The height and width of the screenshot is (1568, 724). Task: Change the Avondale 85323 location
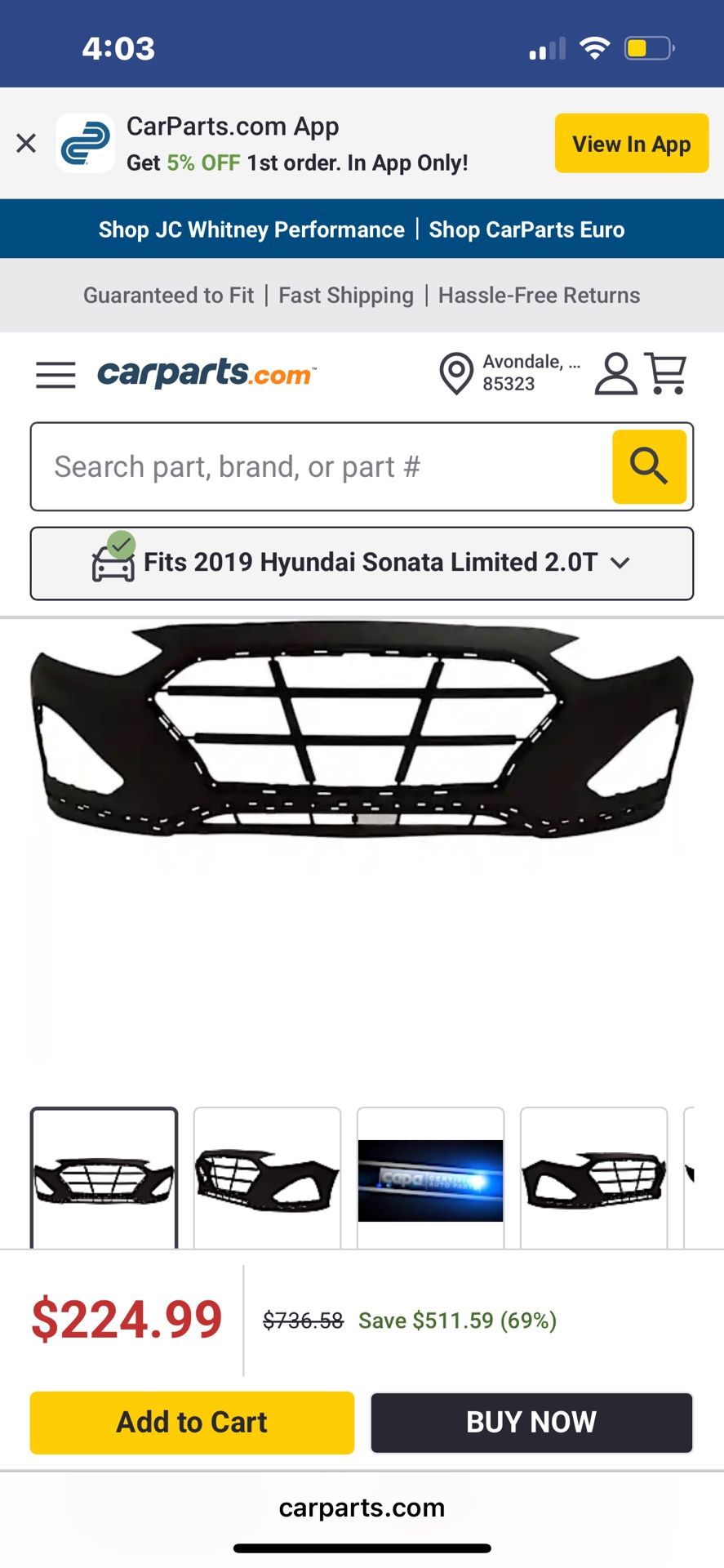click(x=509, y=373)
